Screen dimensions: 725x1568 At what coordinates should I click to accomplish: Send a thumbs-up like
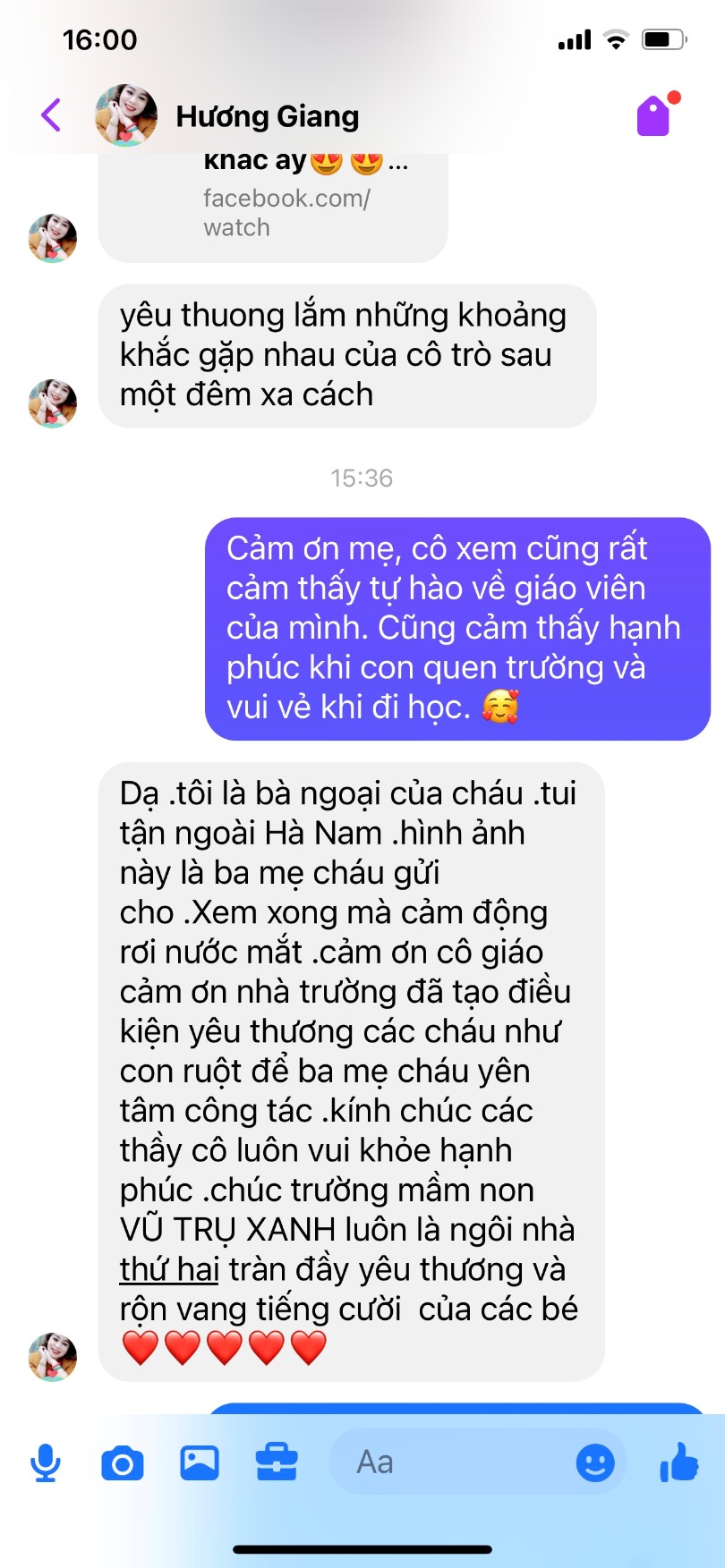678,1462
